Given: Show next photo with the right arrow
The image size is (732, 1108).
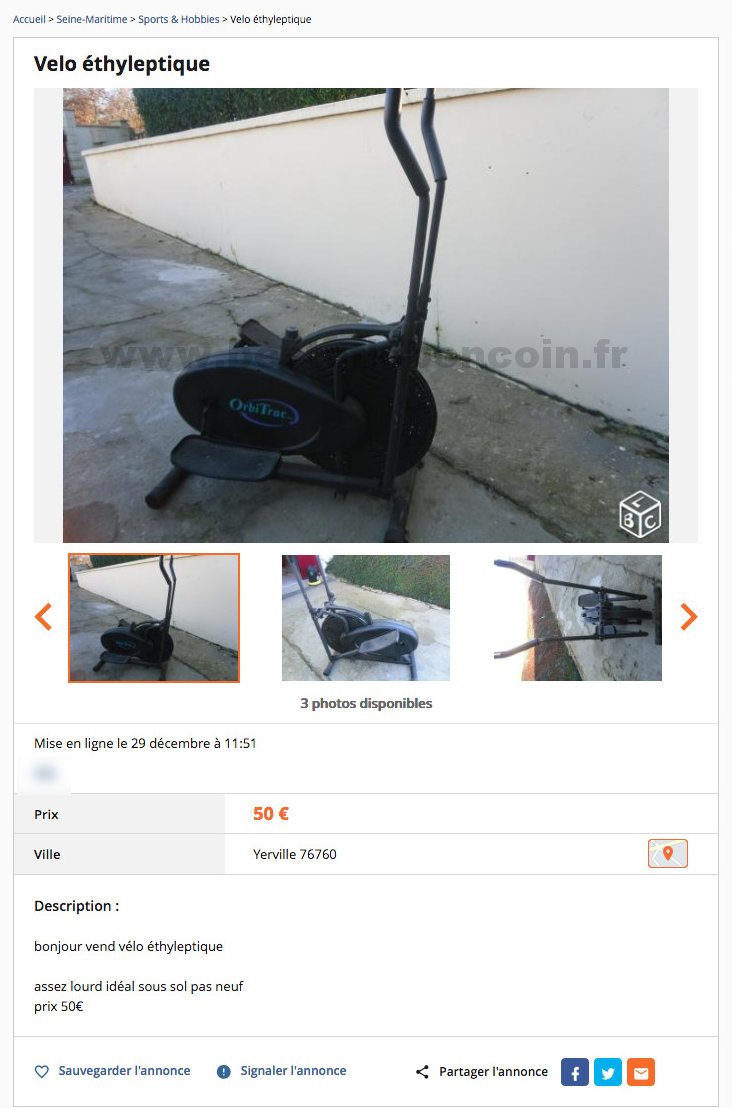Looking at the screenshot, I should [x=689, y=617].
